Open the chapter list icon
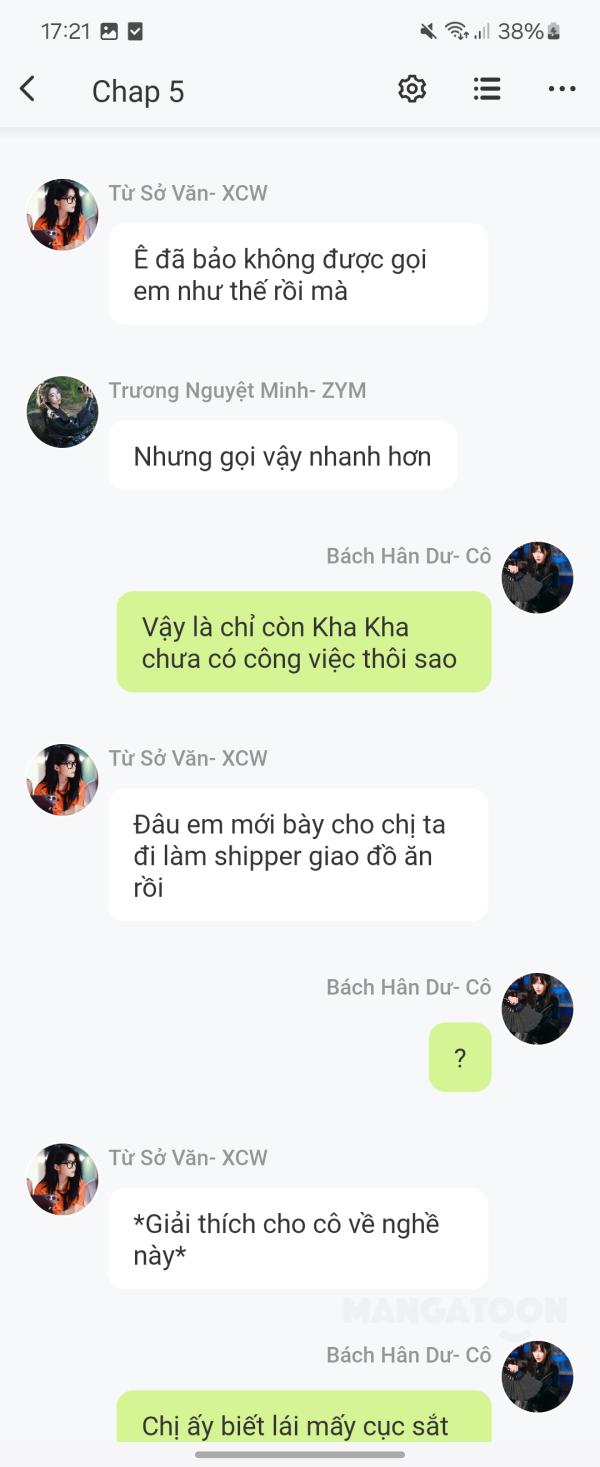Viewport: 600px width, 1467px height. pyautogui.click(x=487, y=90)
